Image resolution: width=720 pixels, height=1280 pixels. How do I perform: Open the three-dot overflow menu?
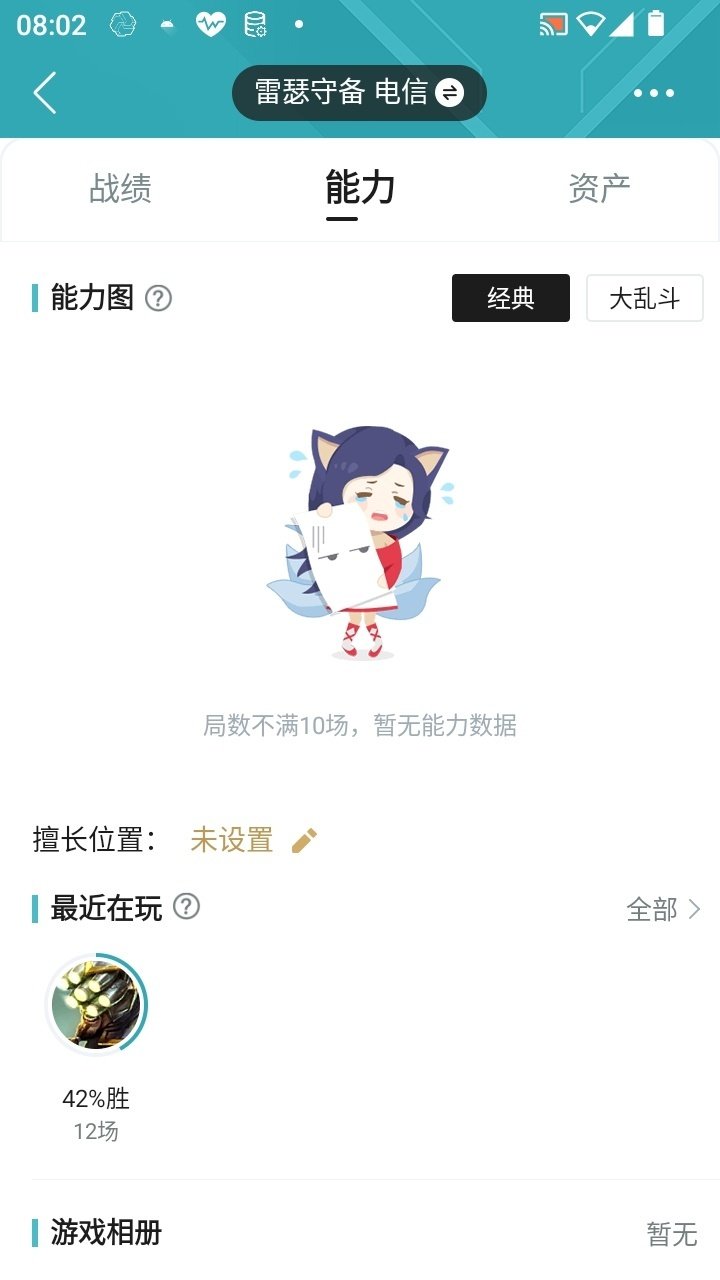[x=656, y=92]
